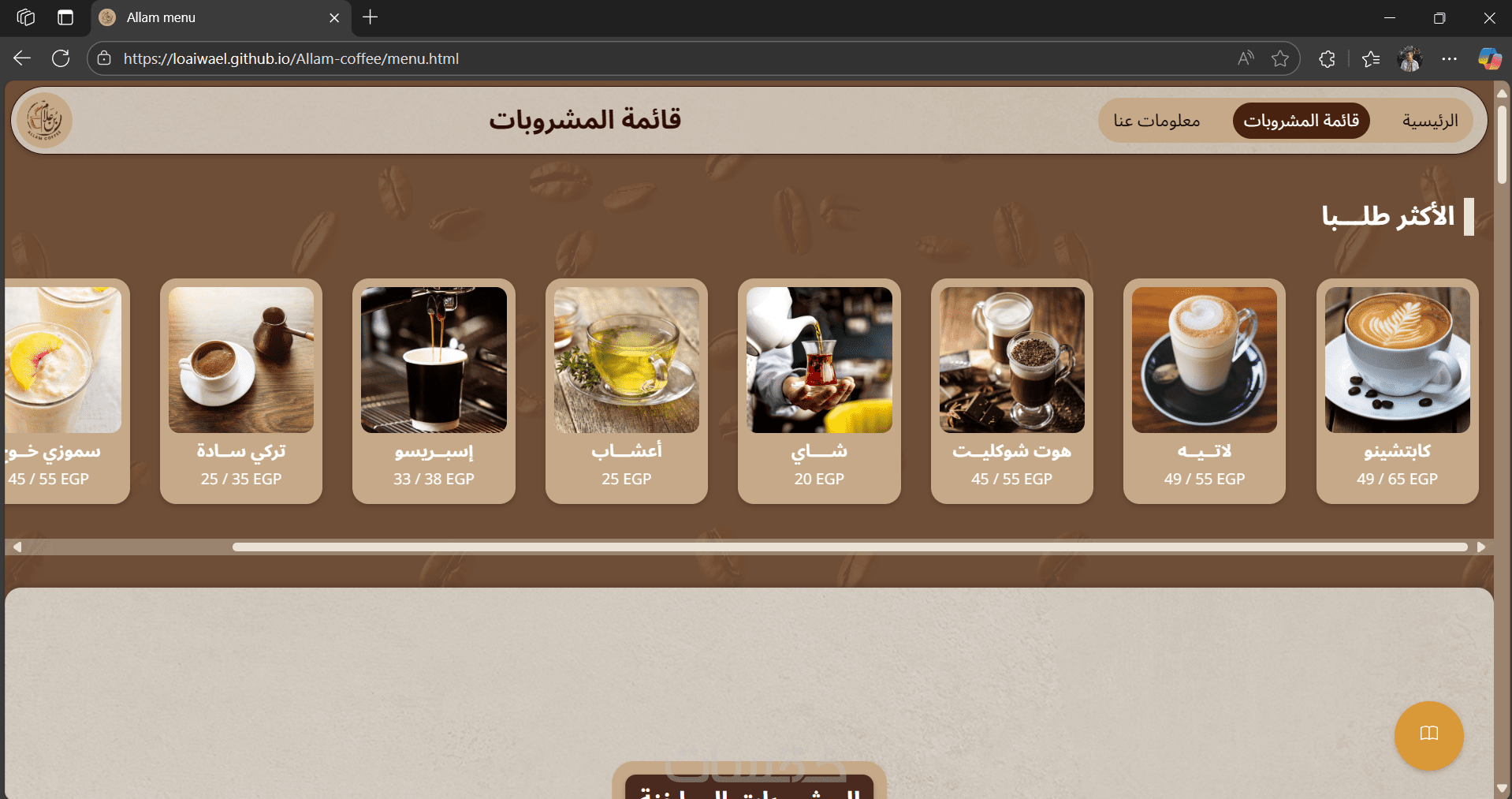Go back with the browser back arrow
The image size is (1512, 799).
[22, 58]
